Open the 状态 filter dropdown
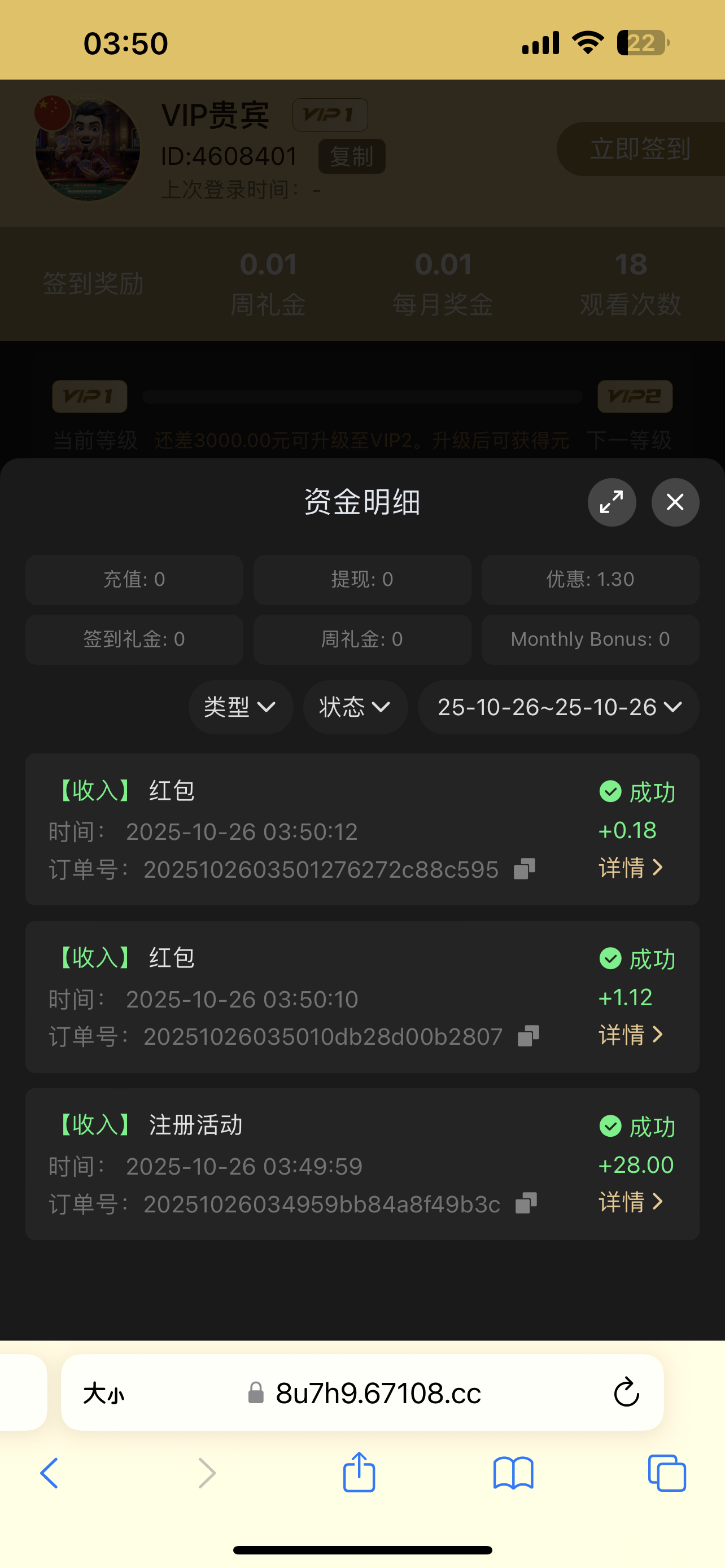725x1568 pixels. [355, 707]
